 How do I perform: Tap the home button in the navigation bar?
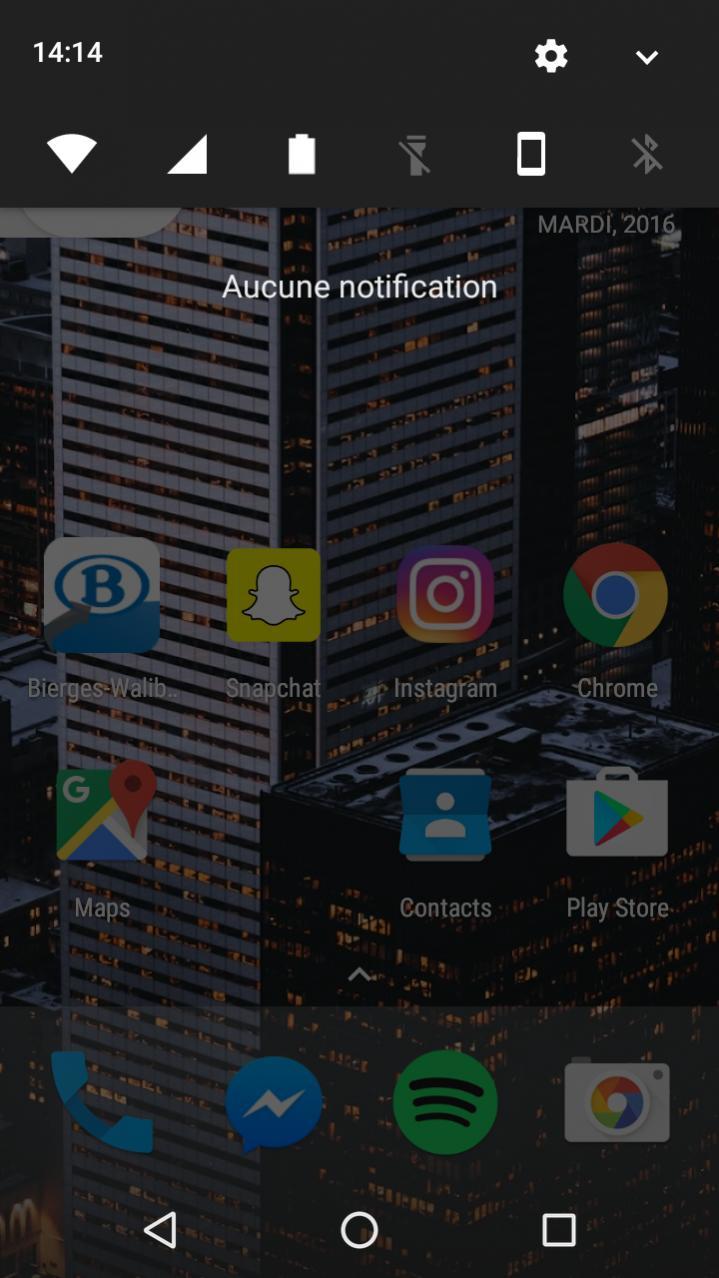point(359,1230)
